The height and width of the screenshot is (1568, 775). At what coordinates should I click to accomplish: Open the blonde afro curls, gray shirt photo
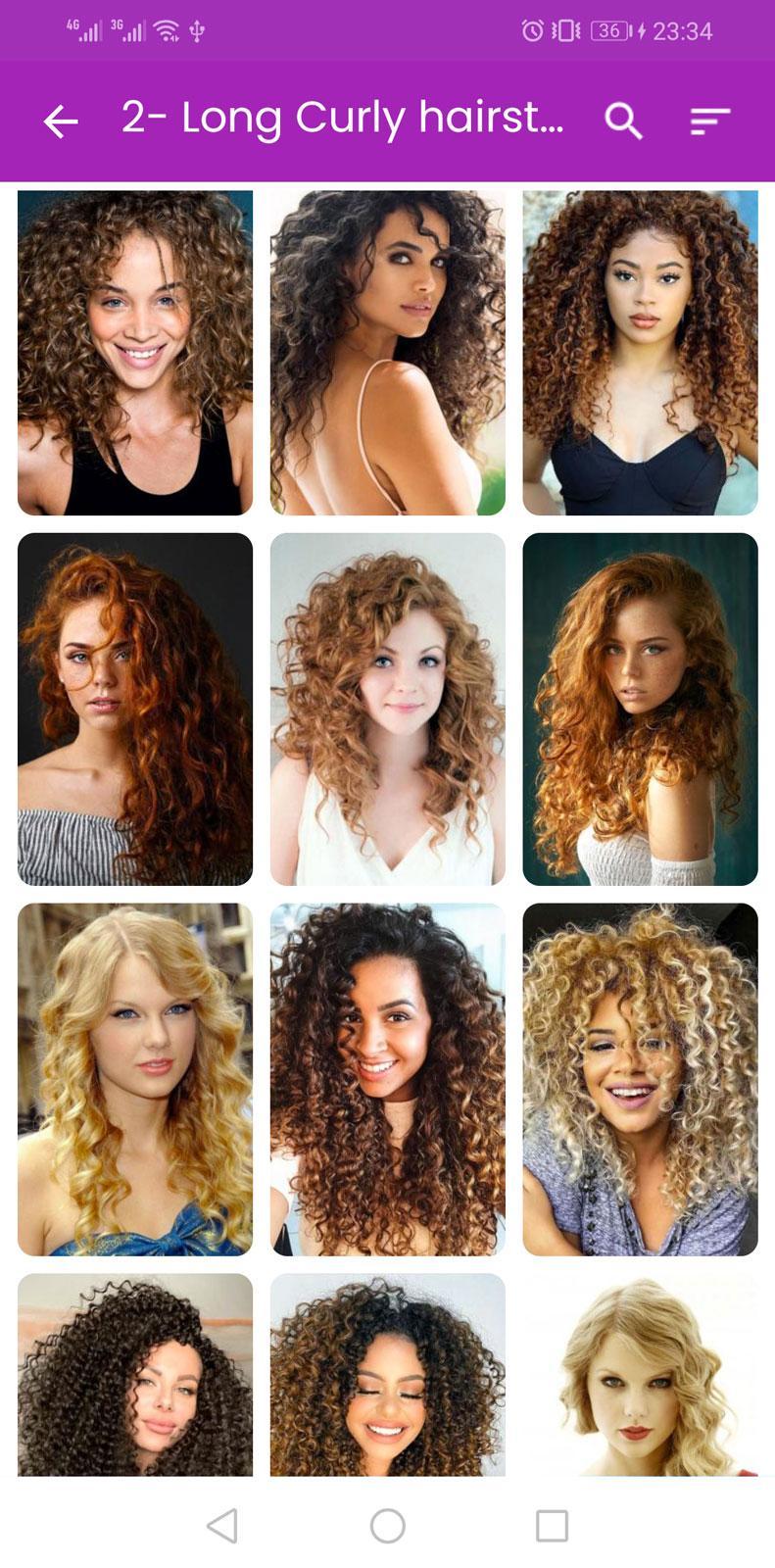click(x=640, y=1080)
